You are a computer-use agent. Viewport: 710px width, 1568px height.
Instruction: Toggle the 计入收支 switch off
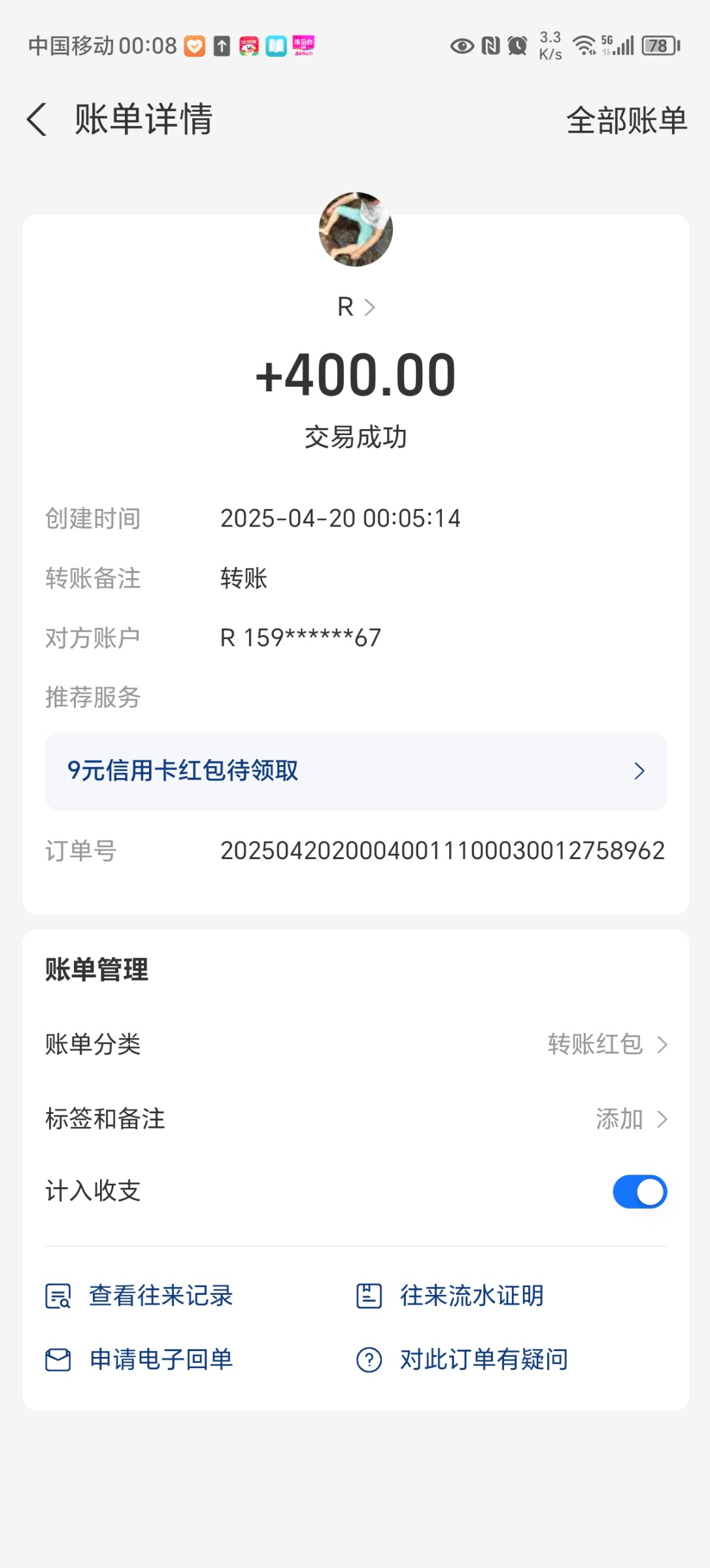[x=639, y=1192]
